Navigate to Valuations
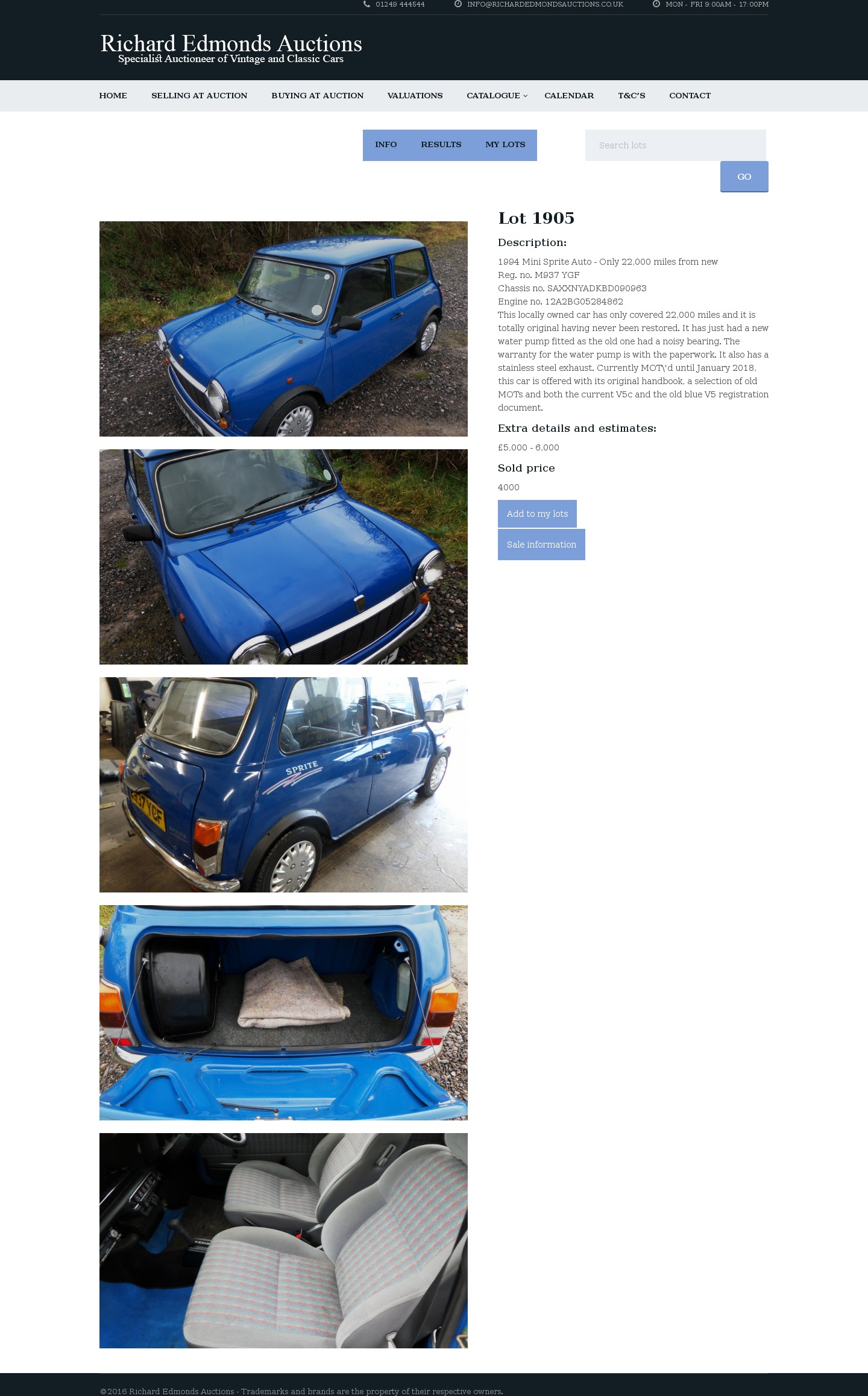The height and width of the screenshot is (1396, 868). click(x=415, y=95)
